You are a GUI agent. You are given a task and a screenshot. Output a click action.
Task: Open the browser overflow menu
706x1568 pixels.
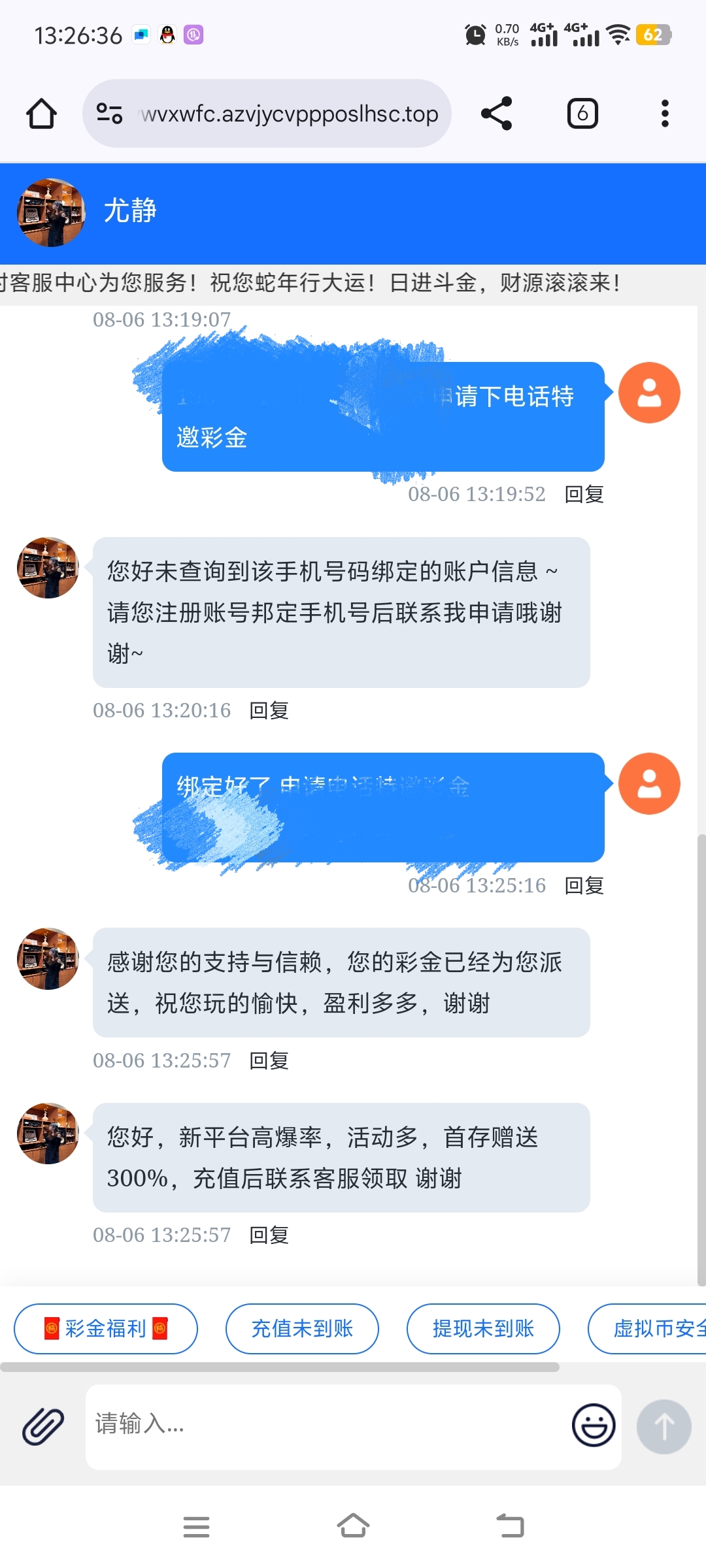[665, 114]
